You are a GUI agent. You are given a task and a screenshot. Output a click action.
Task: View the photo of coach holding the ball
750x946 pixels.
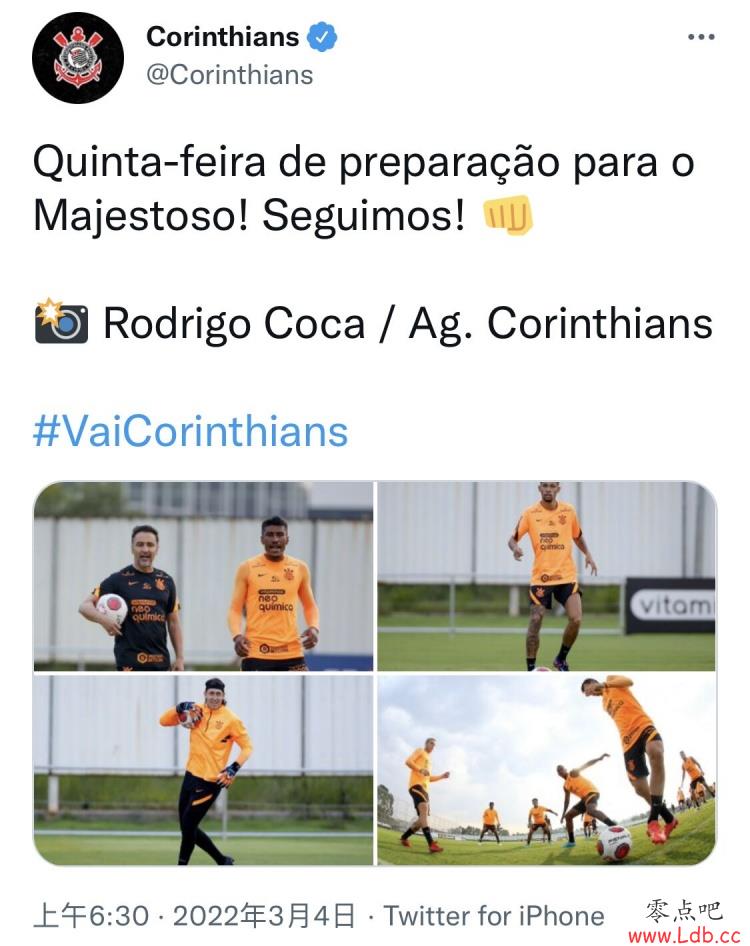pos(204,576)
